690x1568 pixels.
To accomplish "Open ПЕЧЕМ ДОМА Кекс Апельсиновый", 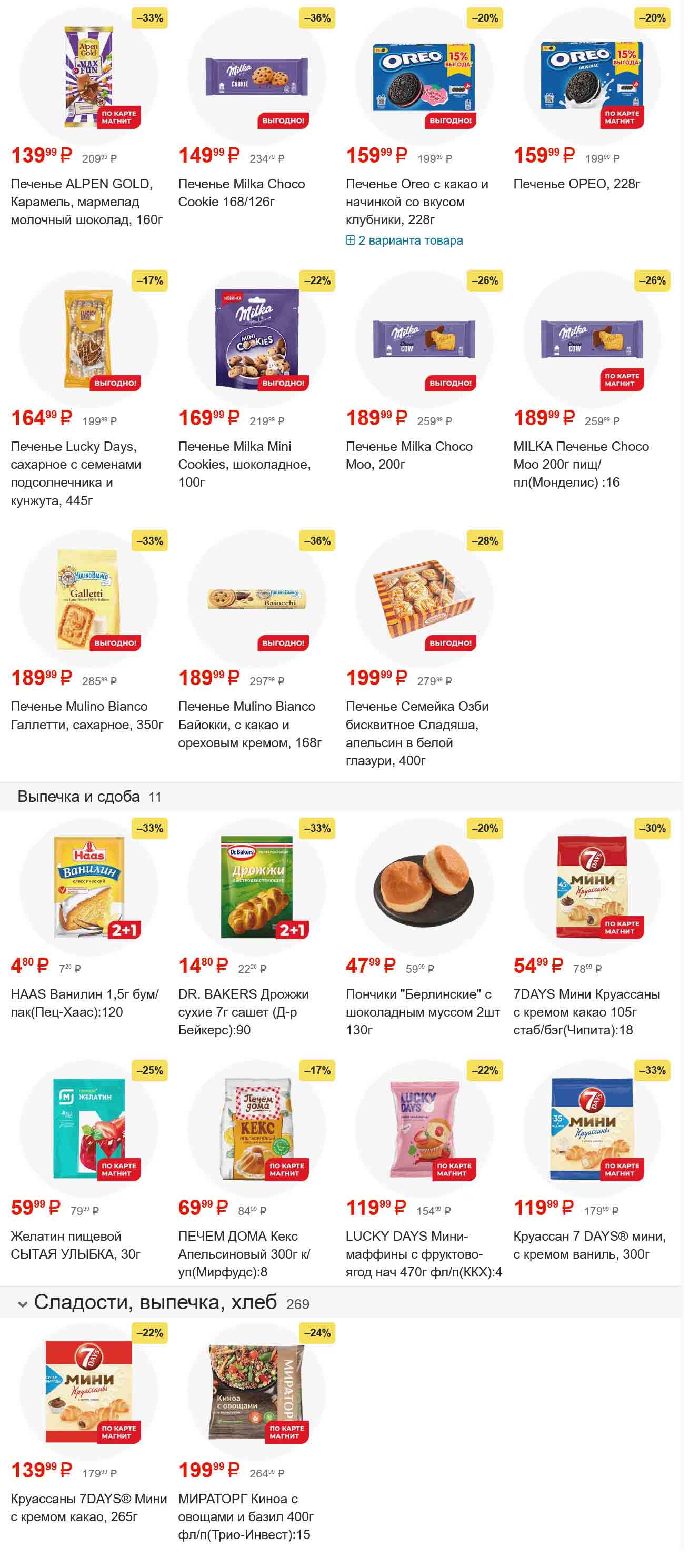I will [256, 1129].
